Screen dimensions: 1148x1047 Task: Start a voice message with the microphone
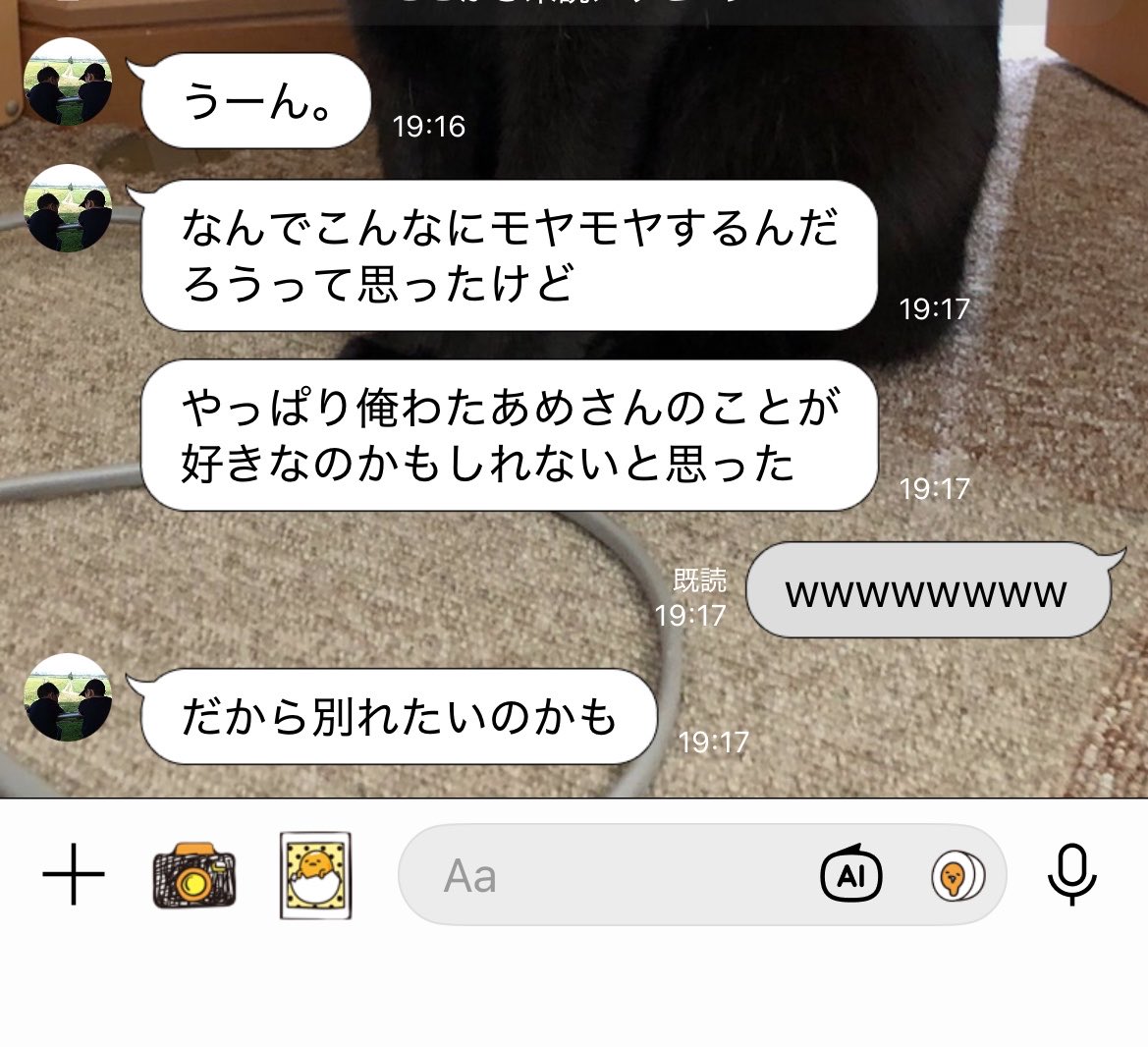point(1071,874)
